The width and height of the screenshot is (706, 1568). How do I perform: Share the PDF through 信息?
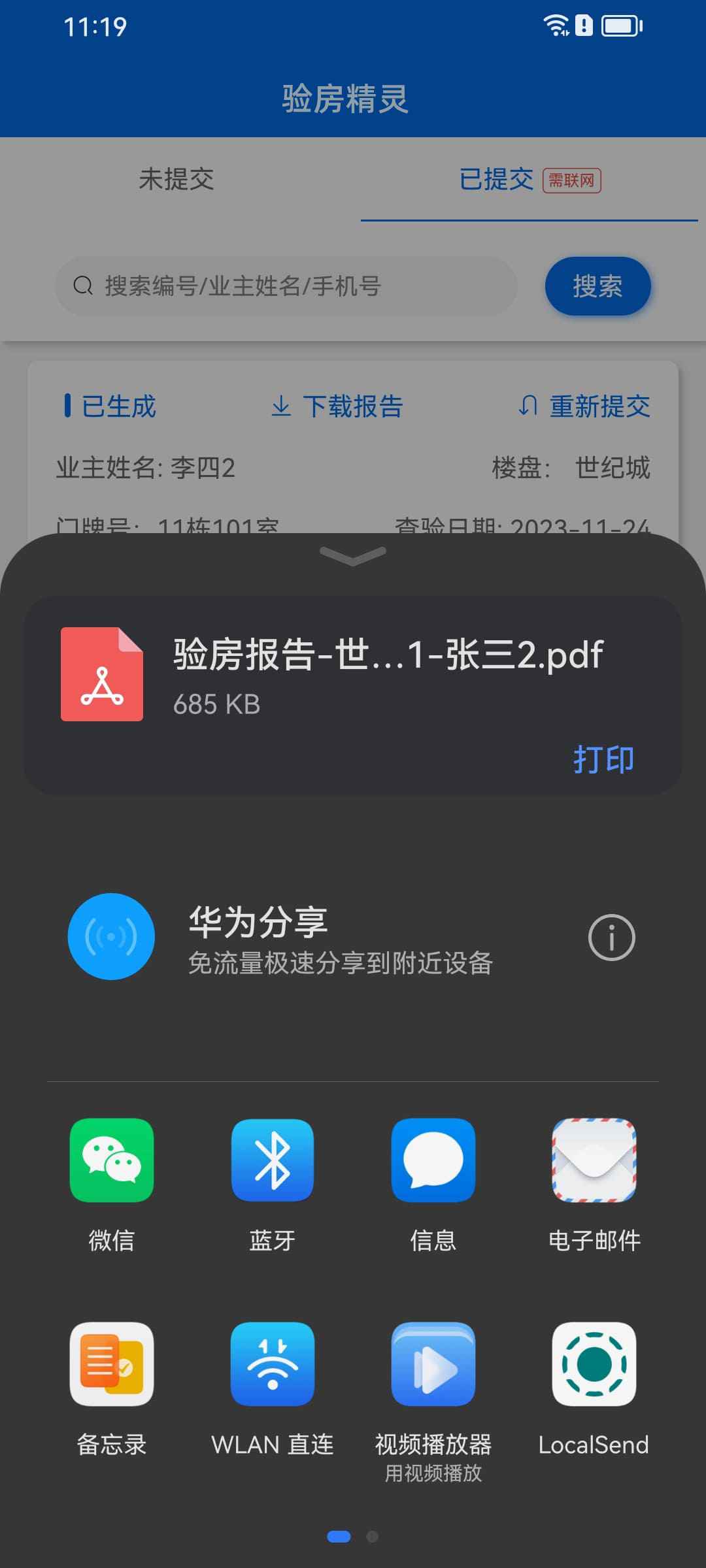(x=433, y=1160)
